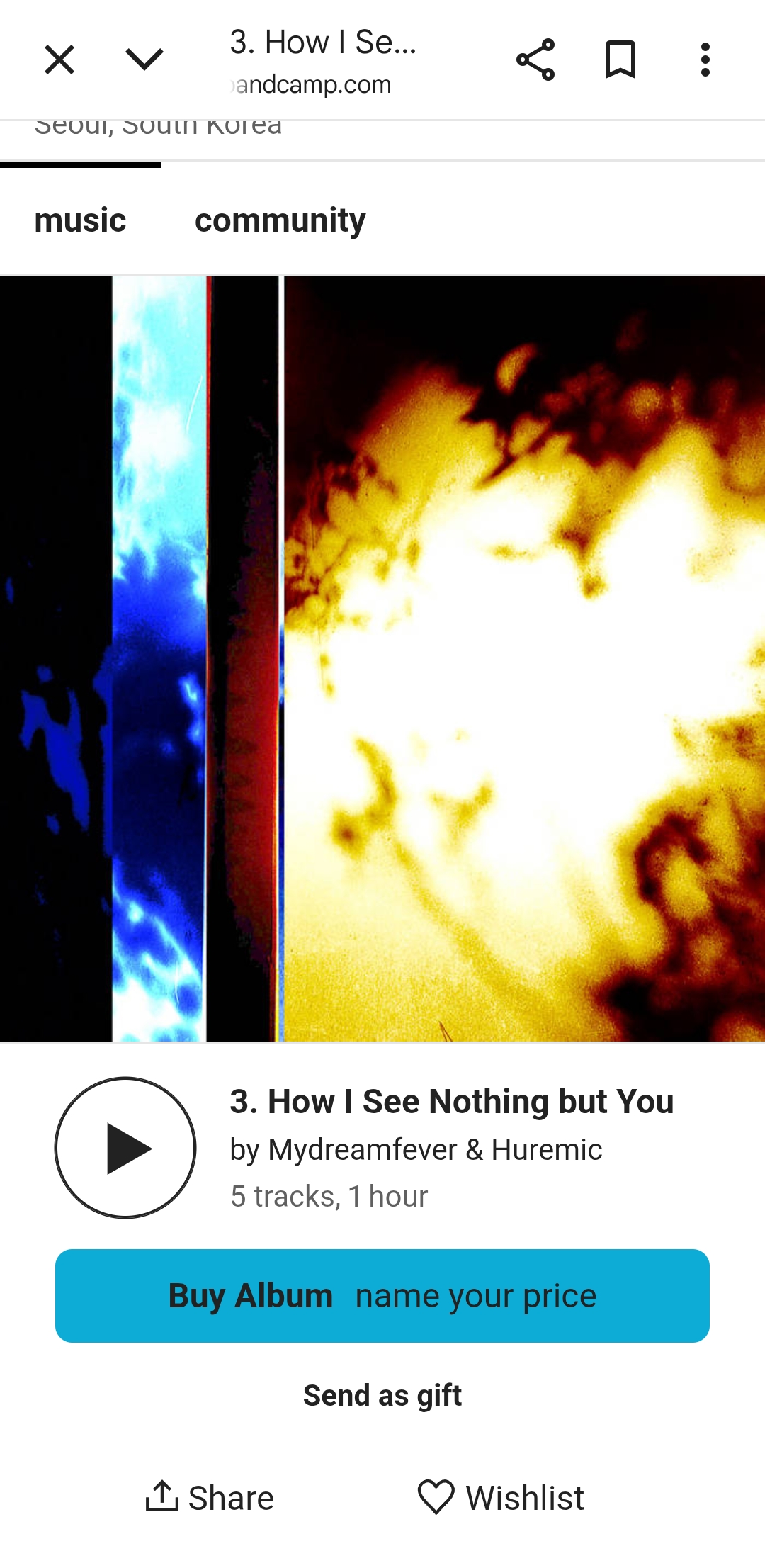The width and height of the screenshot is (765, 1568).
Task: Switch to the community tab
Action: pyautogui.click(x=280, y=220)
